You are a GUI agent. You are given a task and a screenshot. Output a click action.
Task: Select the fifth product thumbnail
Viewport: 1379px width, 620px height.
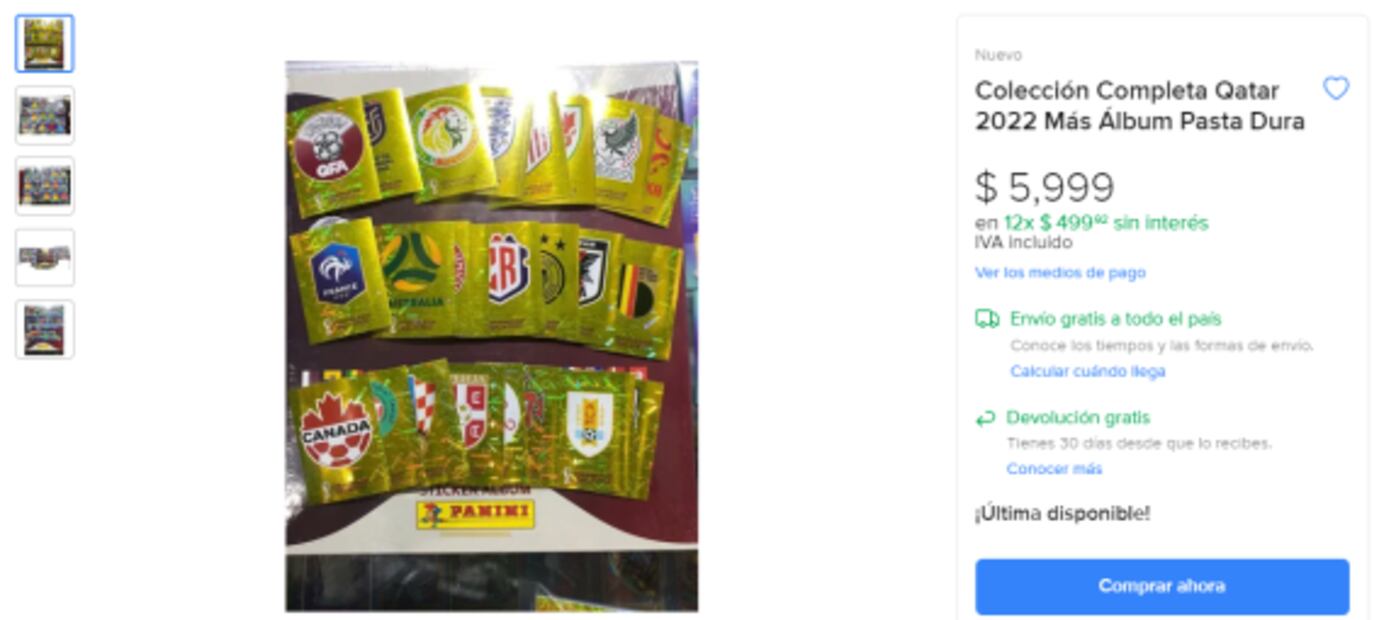(x=45, y=329)
